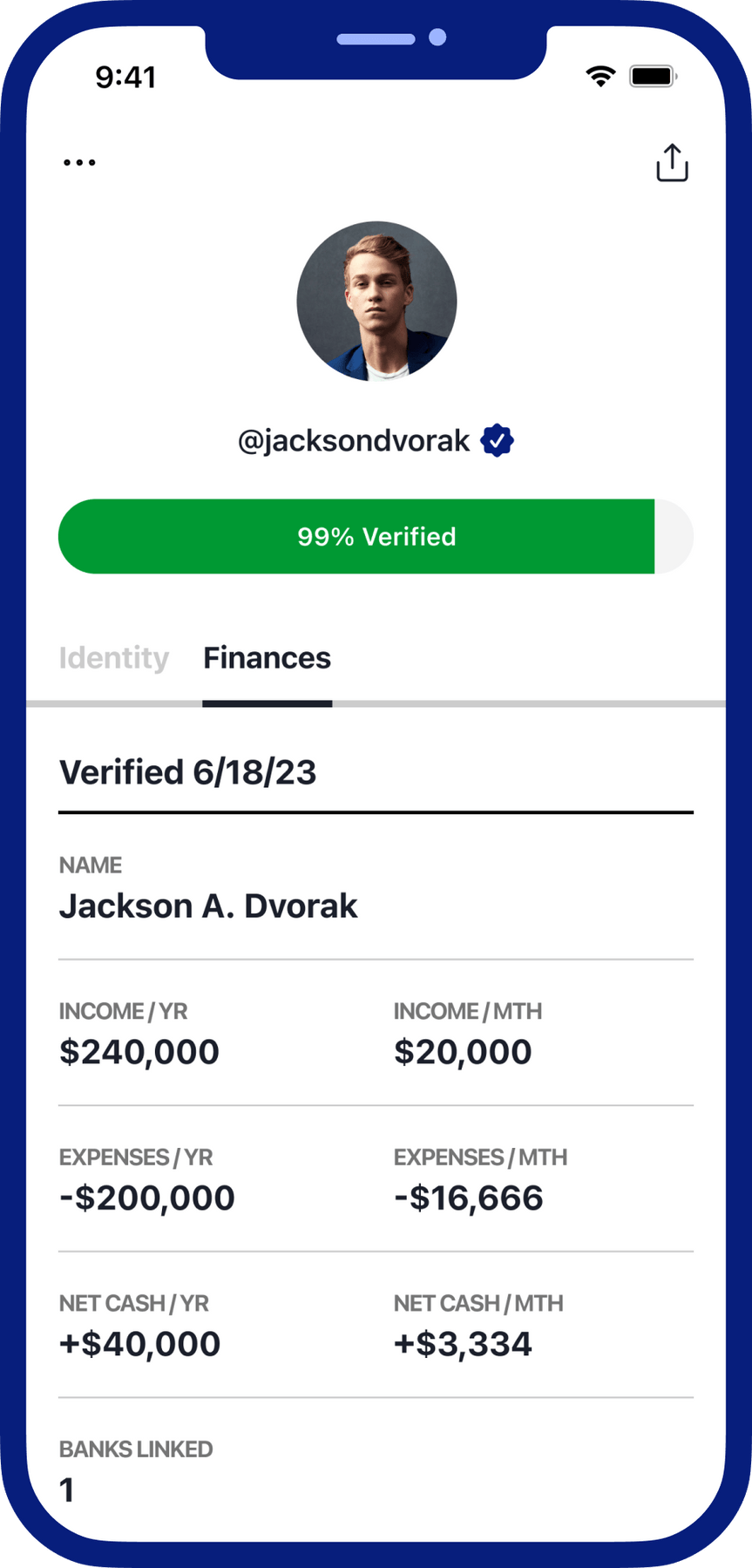
Task: Open the three-dot overflow menu
Action: pyautogui.click(x=79, y=163)
